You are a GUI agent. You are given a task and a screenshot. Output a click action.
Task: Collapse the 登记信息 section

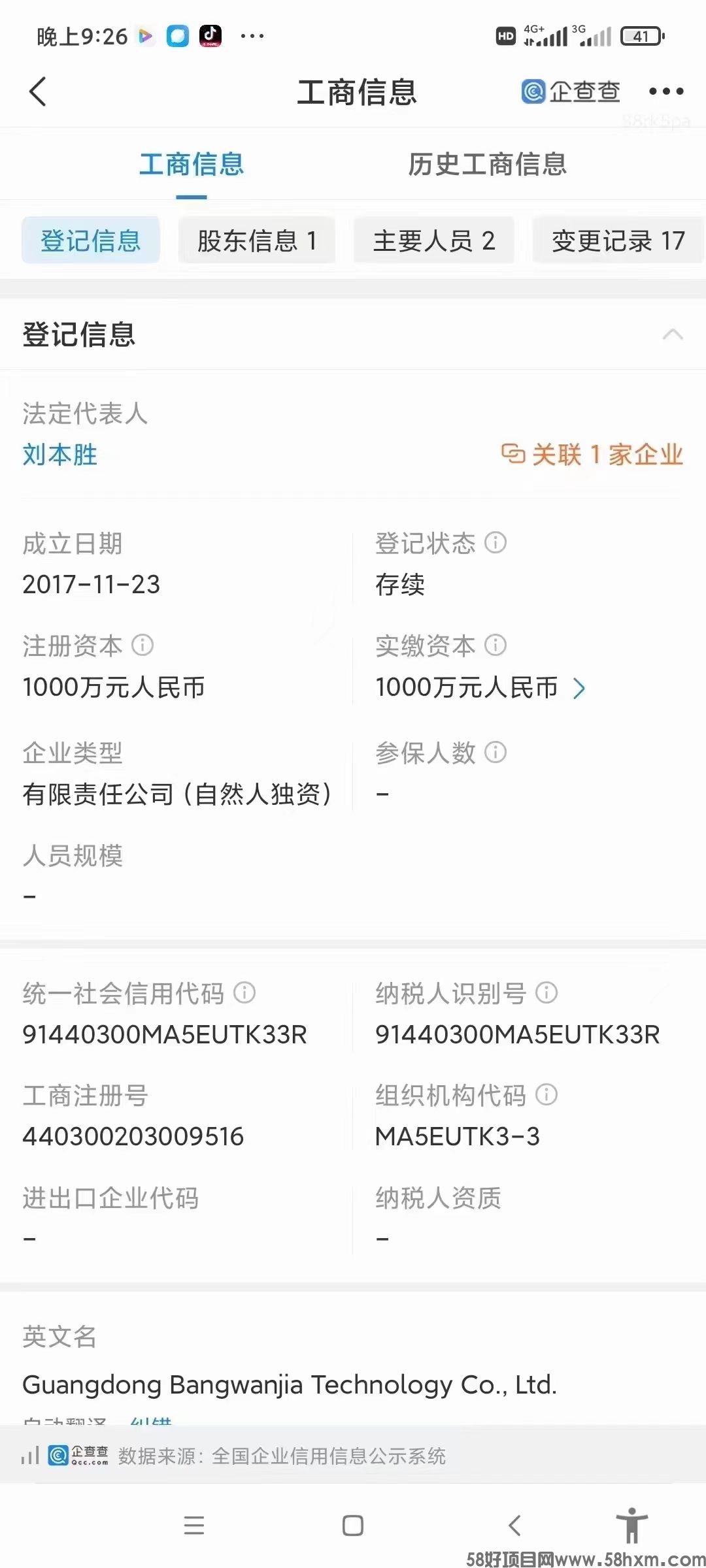tap(673, 335)
